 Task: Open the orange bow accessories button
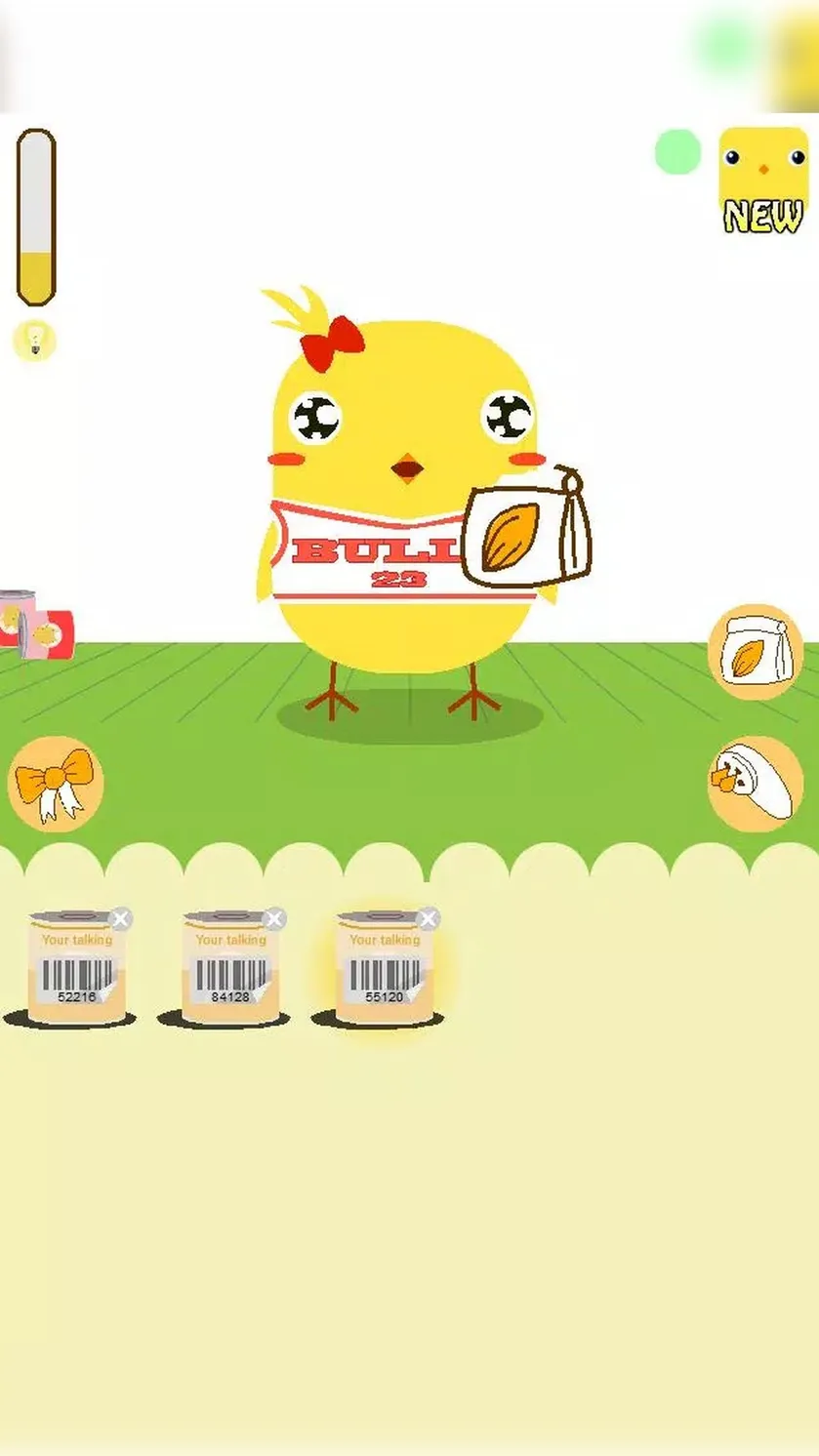[x=55, y=784]
